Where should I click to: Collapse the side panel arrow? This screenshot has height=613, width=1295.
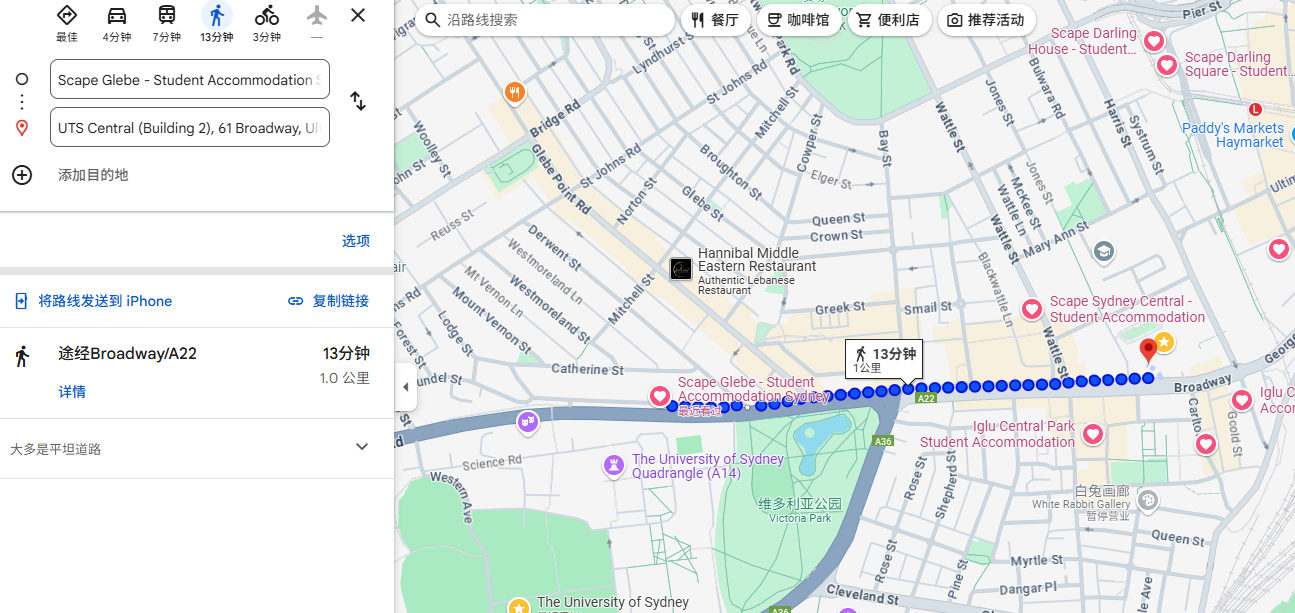click(x=405, y=387)
